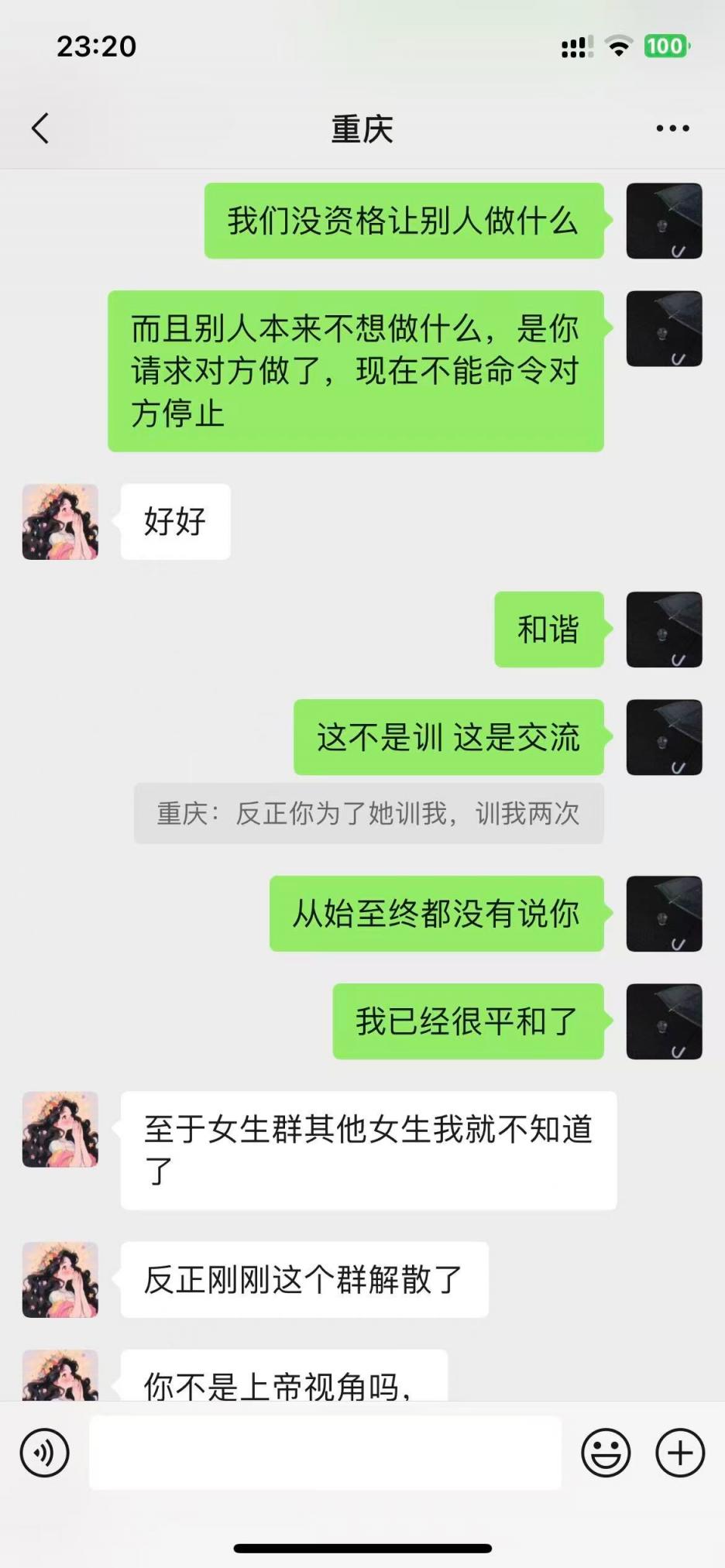Image resolution: width=725 pixels, height=1568 pixels.
Task: Focus the message text field
Action: point(325,1453)
